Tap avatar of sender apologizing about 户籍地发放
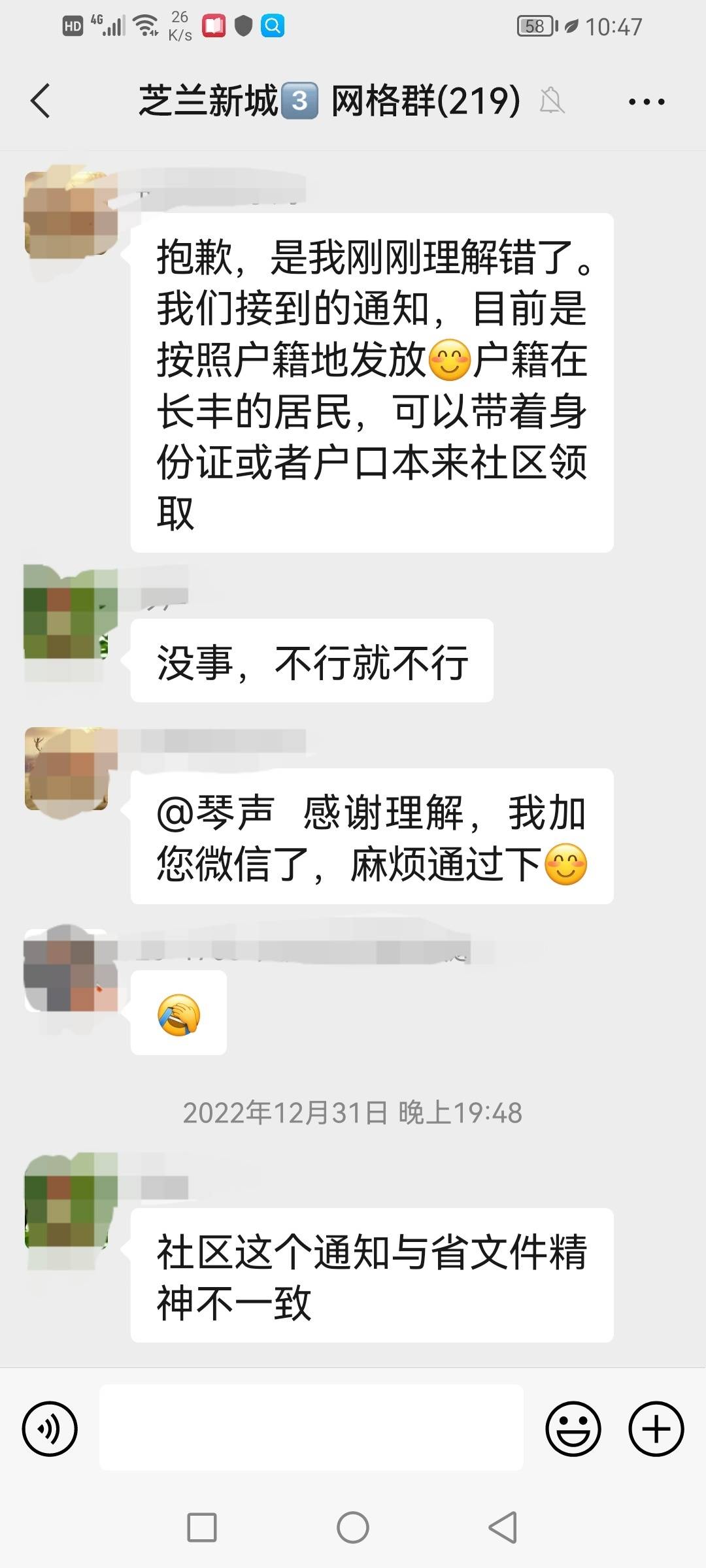Viewport: 706px width, 1568px height. (x=67, y=214)
